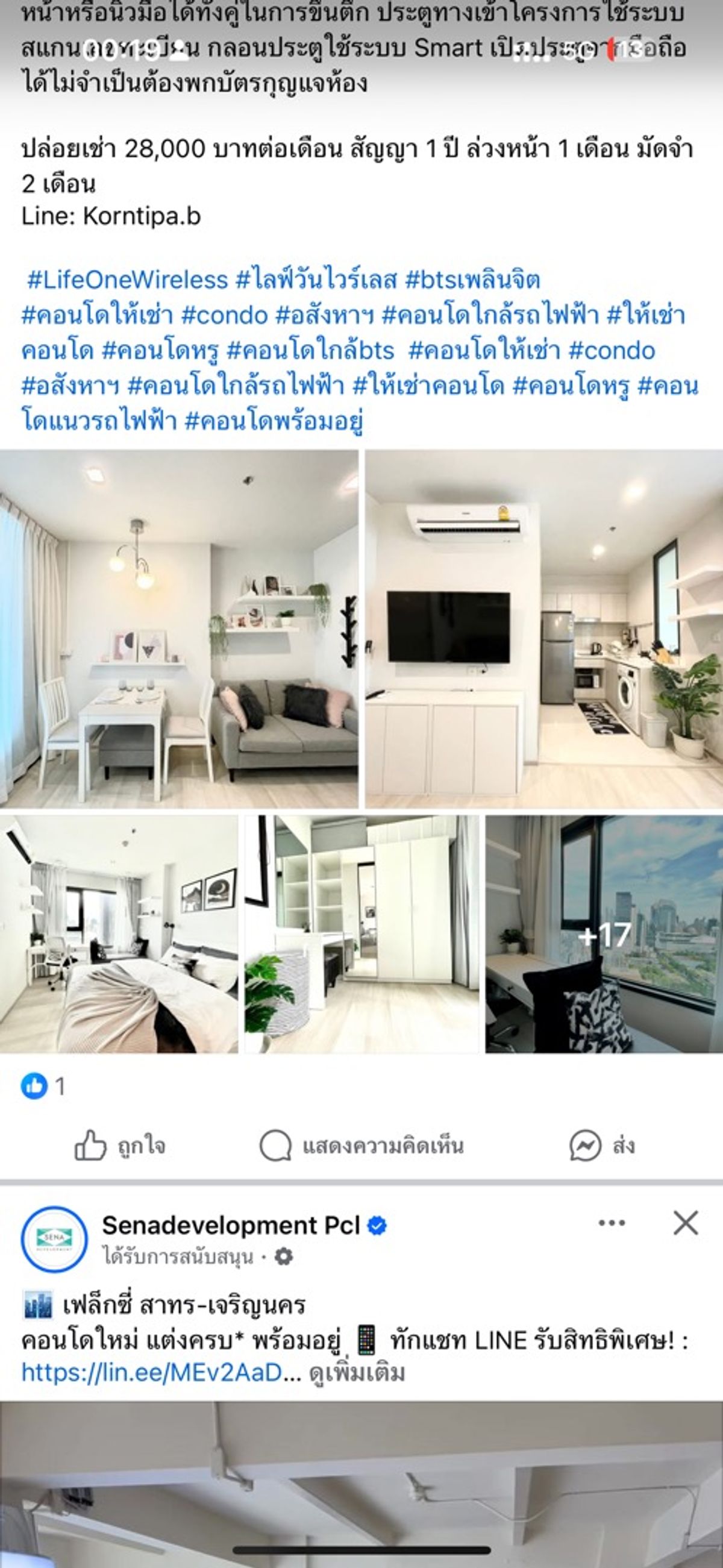Screen dimensions: 723x1568
Task: View the like reaction count
Action: [43, 1086]
